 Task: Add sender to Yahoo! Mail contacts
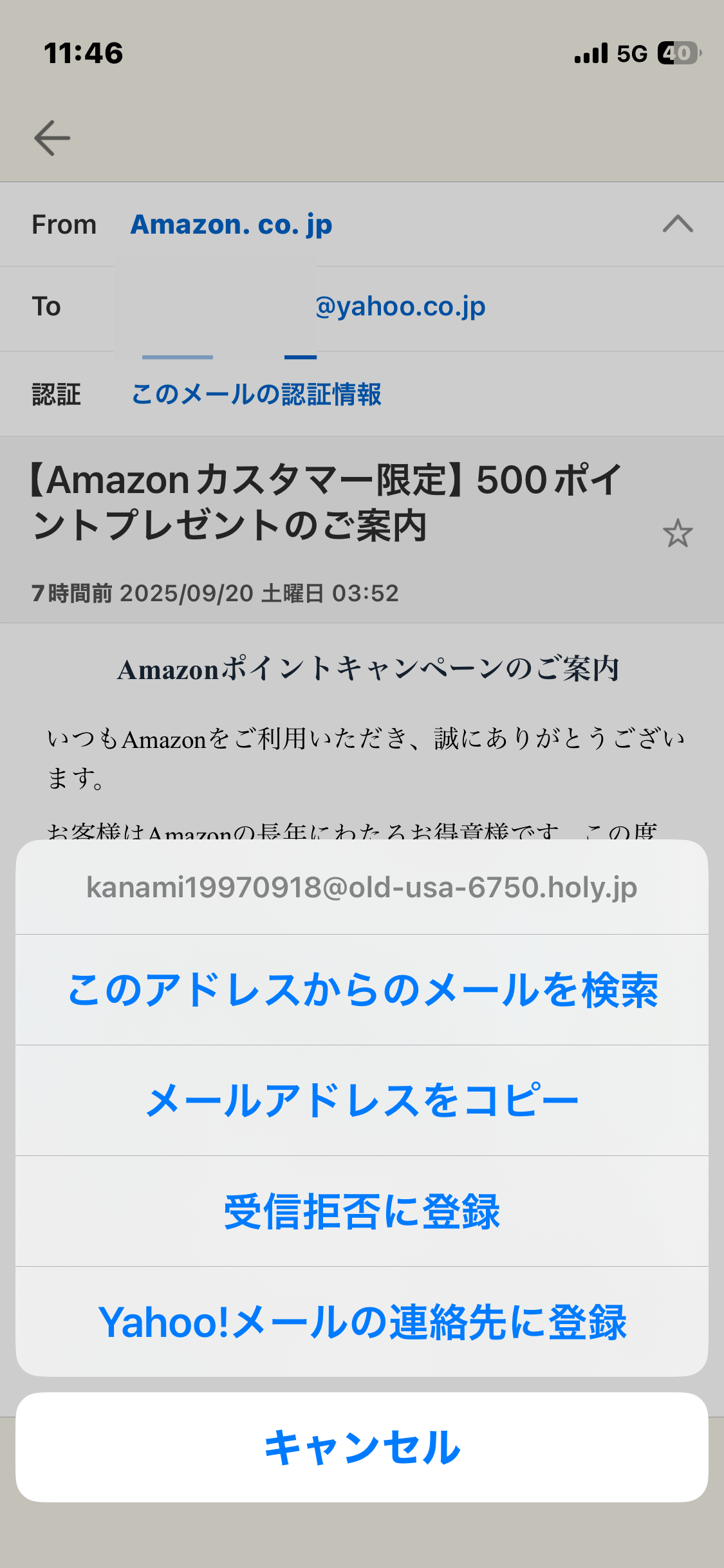pos(362,1321)
